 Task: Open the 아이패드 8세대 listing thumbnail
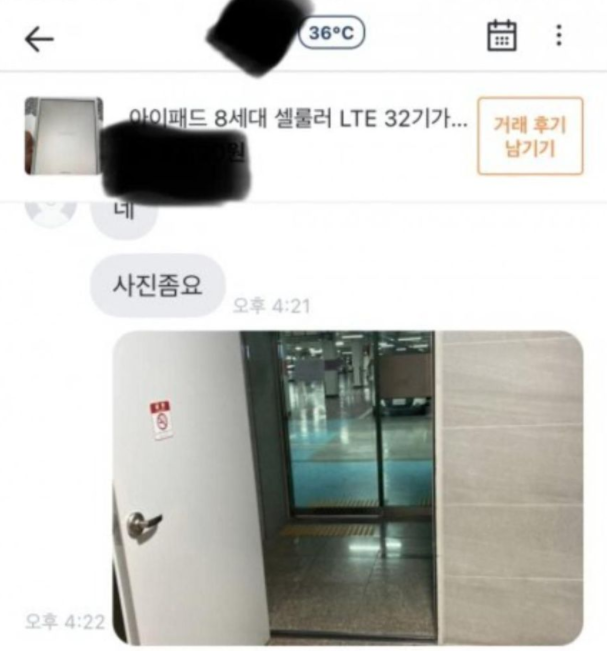[x=63, y=136]
